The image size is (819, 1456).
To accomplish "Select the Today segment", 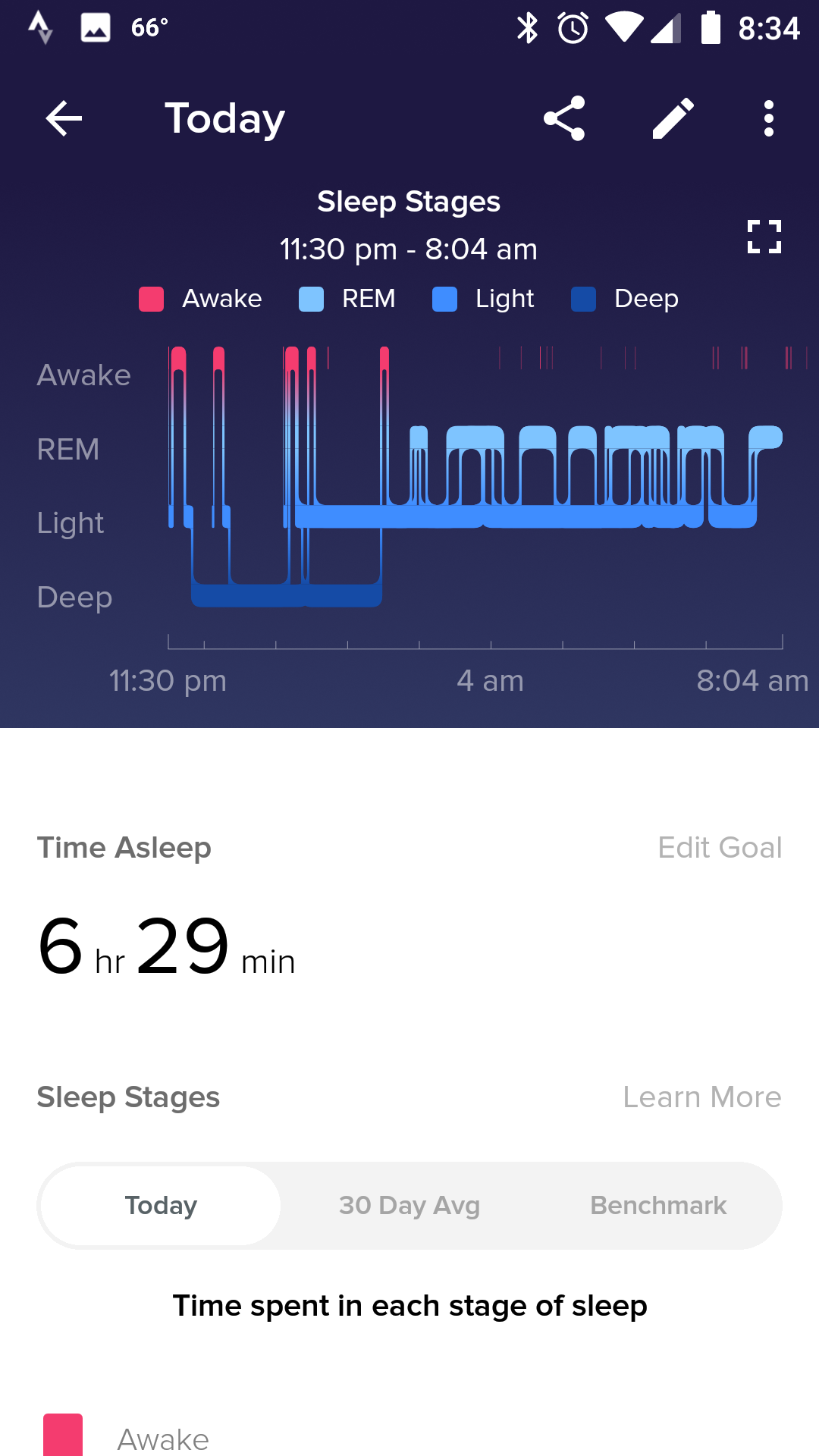I will pyautogui.click(x=161, y=1205).
